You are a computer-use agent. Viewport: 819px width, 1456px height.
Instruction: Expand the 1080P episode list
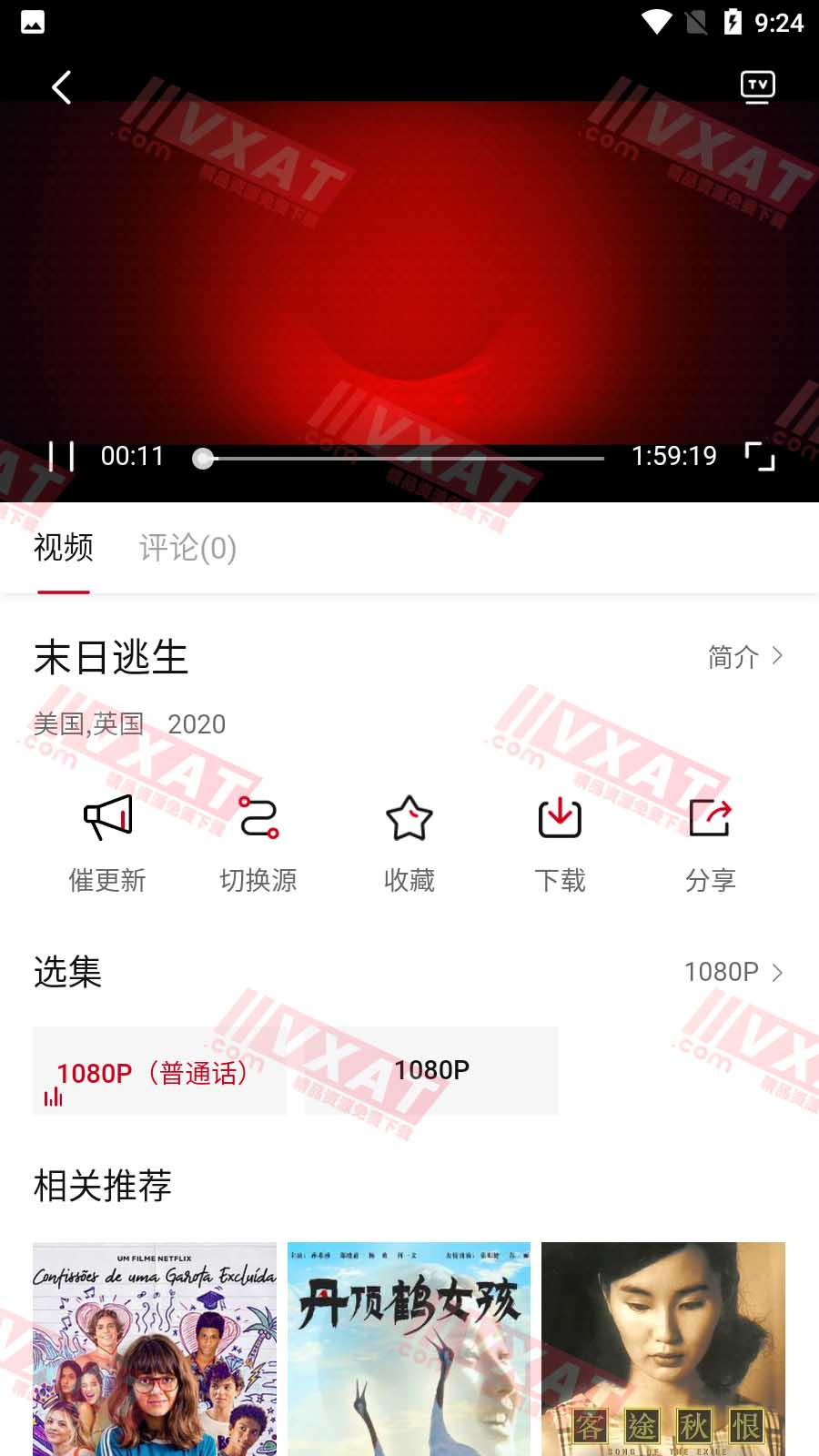click(x=733, y=972)
